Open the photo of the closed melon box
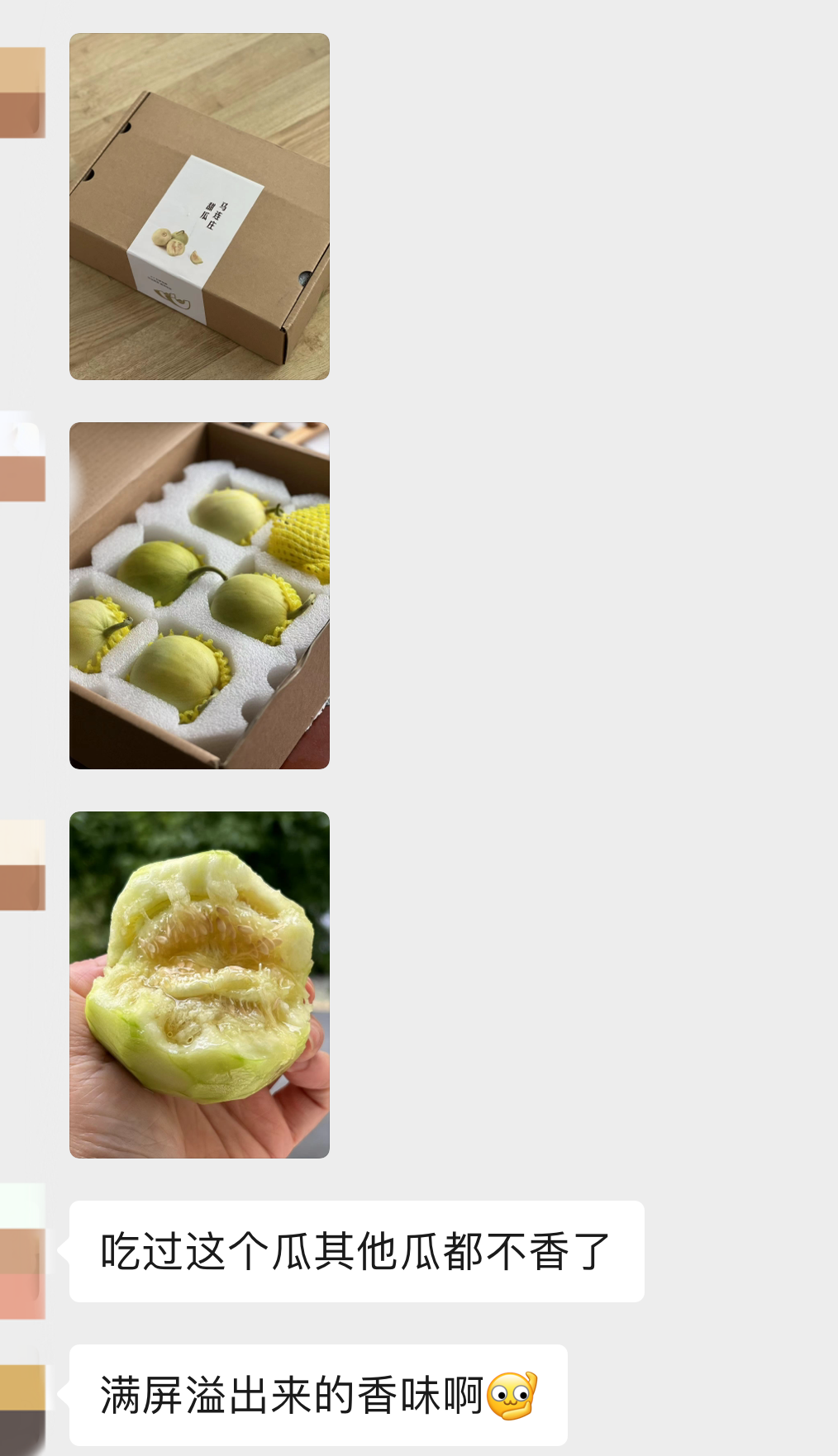Image resolution: width=838 pixels, height=1456 pixels. (199, 207)
